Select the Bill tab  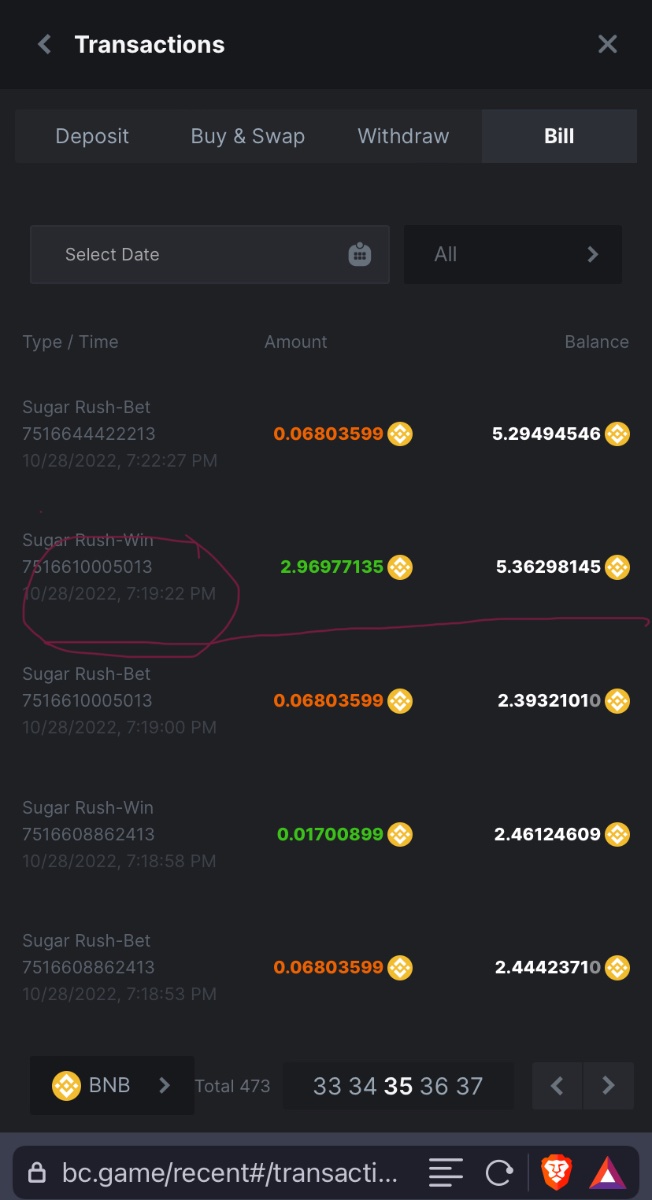click(559, 136)
